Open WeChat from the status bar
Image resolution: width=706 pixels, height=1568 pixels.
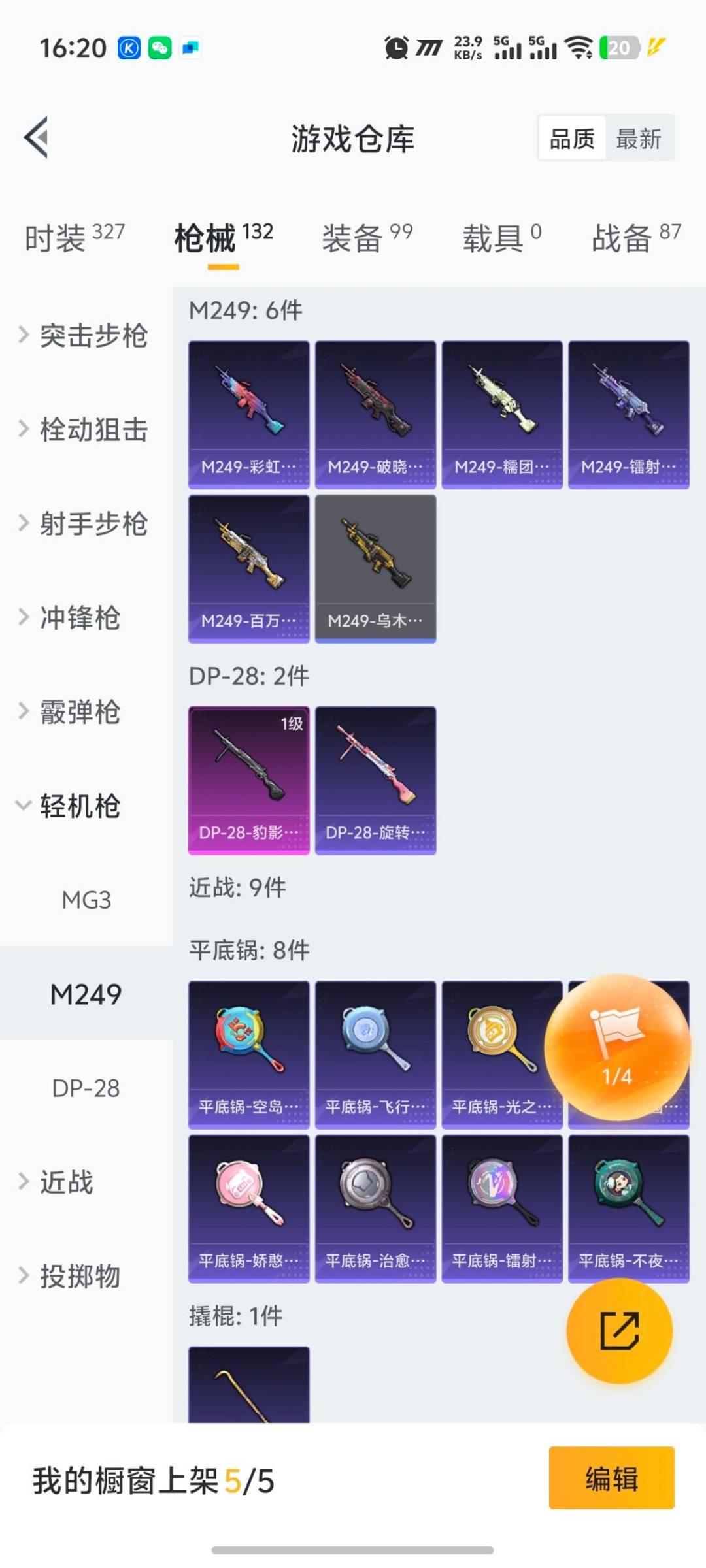(159, 47)
